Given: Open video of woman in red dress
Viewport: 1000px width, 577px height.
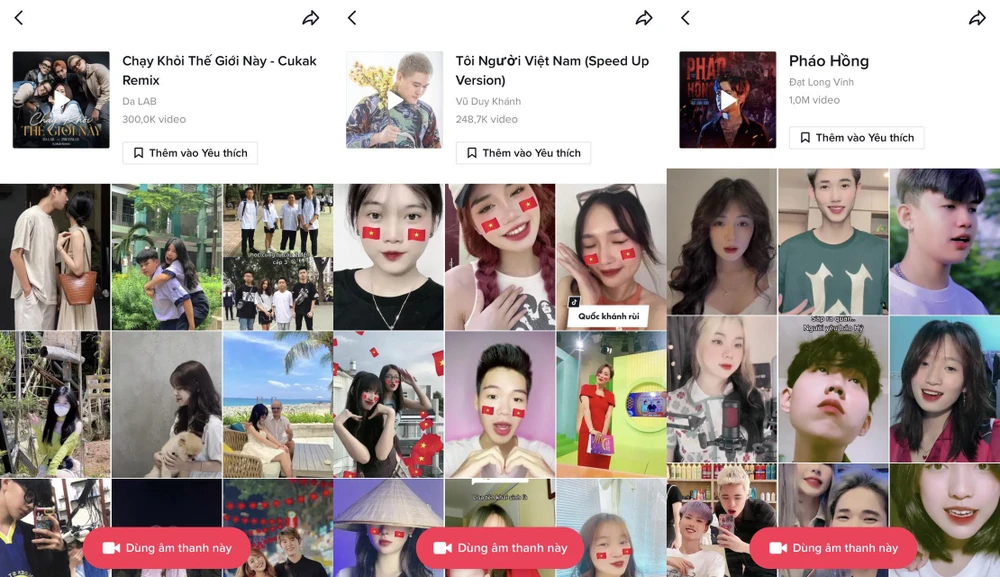Looking at the screenshot, I should pos(611,404).
